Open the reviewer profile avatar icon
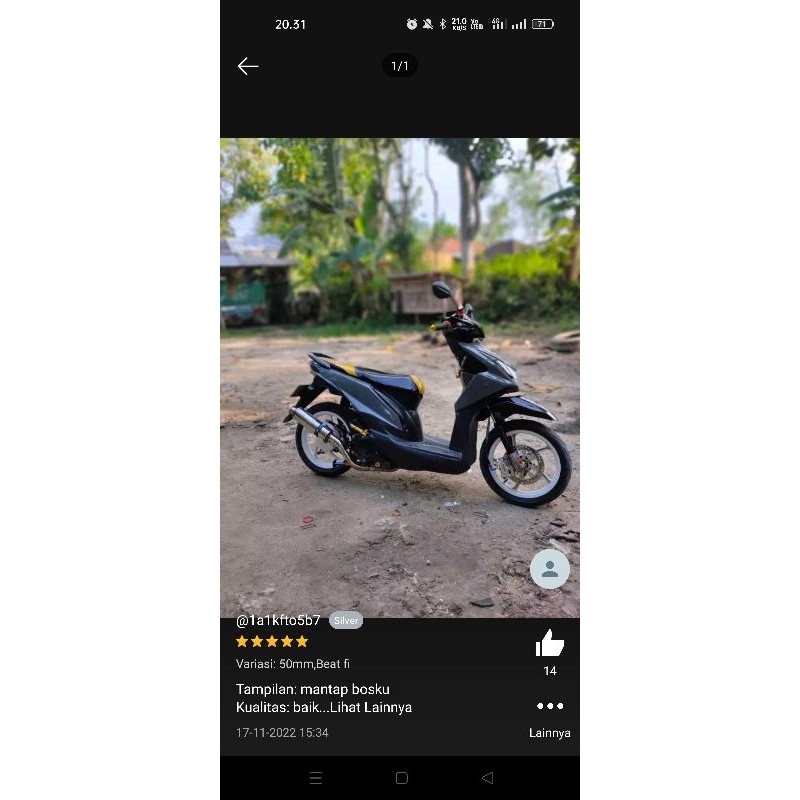The width and height of the screenshot is (800, 800). pos(549,569)
